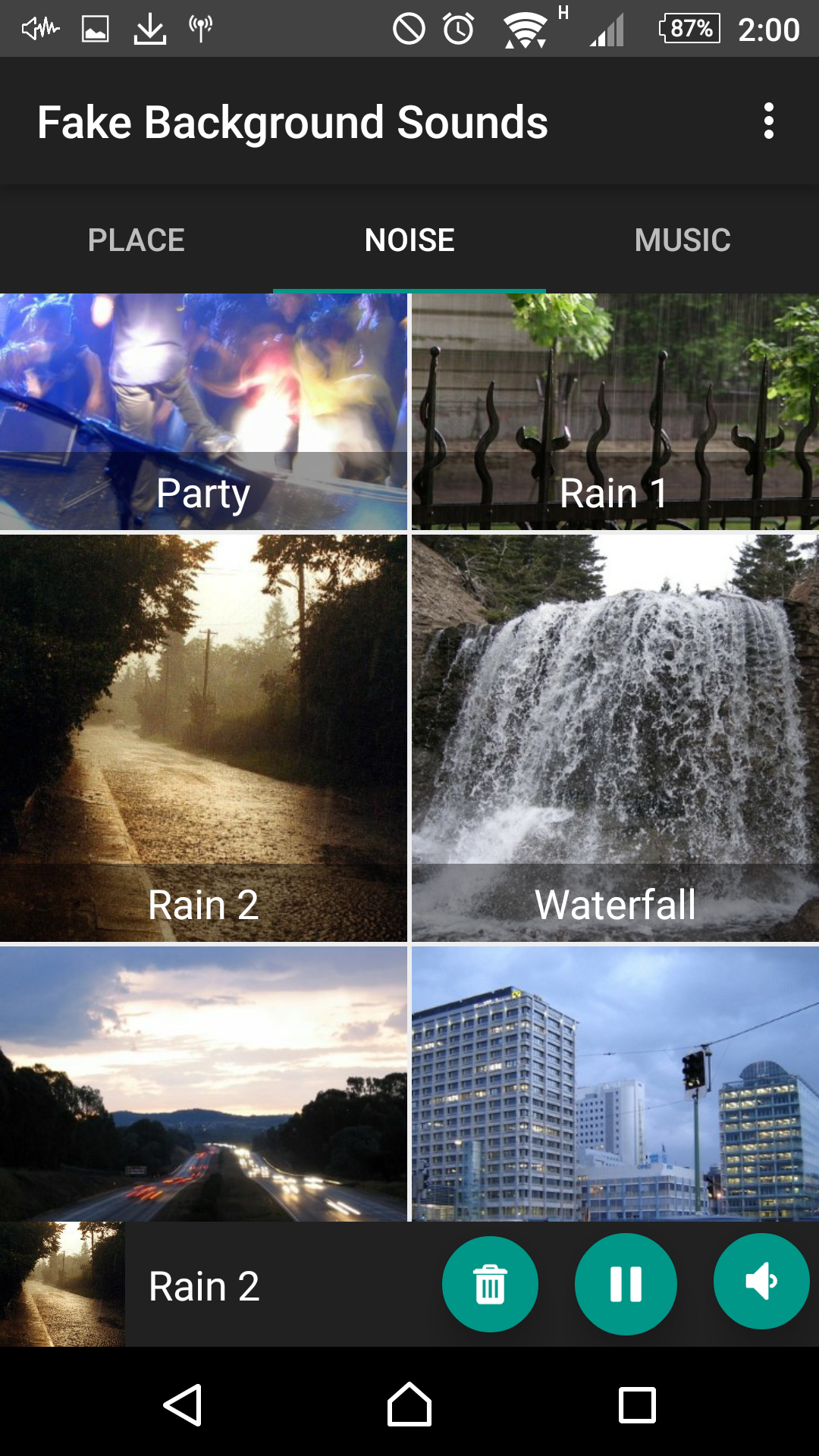Select the Noise tab
This screenshot has width=819, height=1456.
pyautogui.click(x=409, y=240)
